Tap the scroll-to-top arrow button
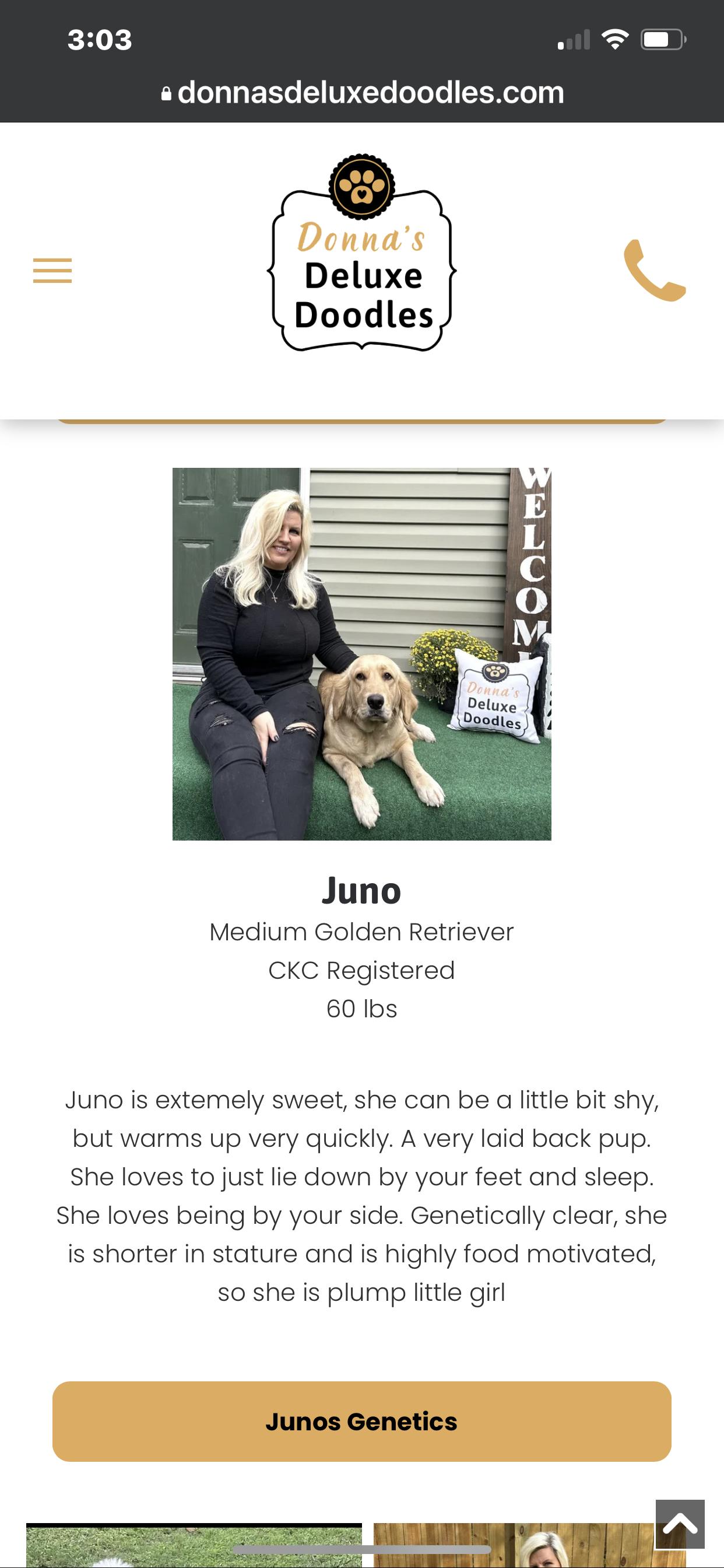Image resolution: width=724 pixels, height=1568 pixels. pos(680,1524)
